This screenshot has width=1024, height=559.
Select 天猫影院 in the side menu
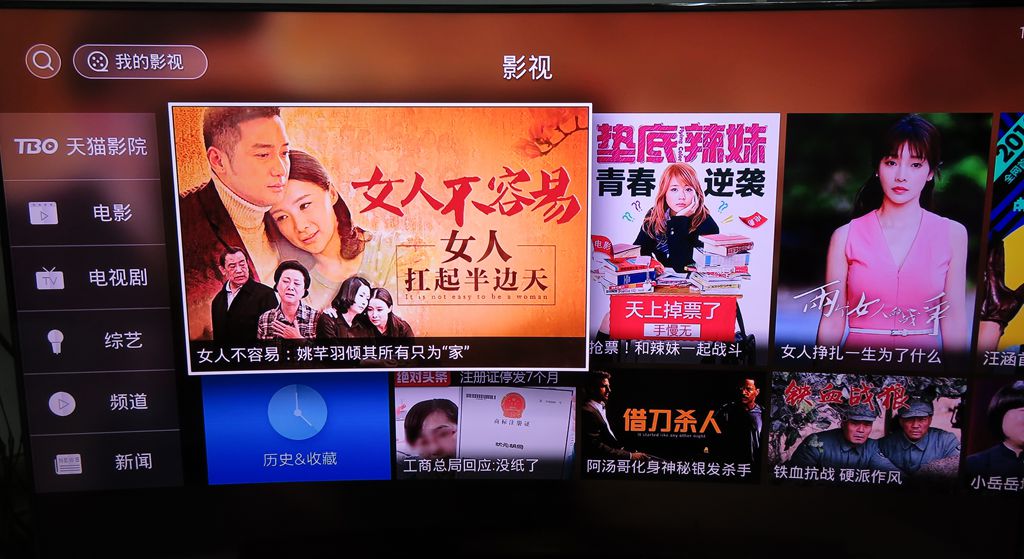click(82, 147)
